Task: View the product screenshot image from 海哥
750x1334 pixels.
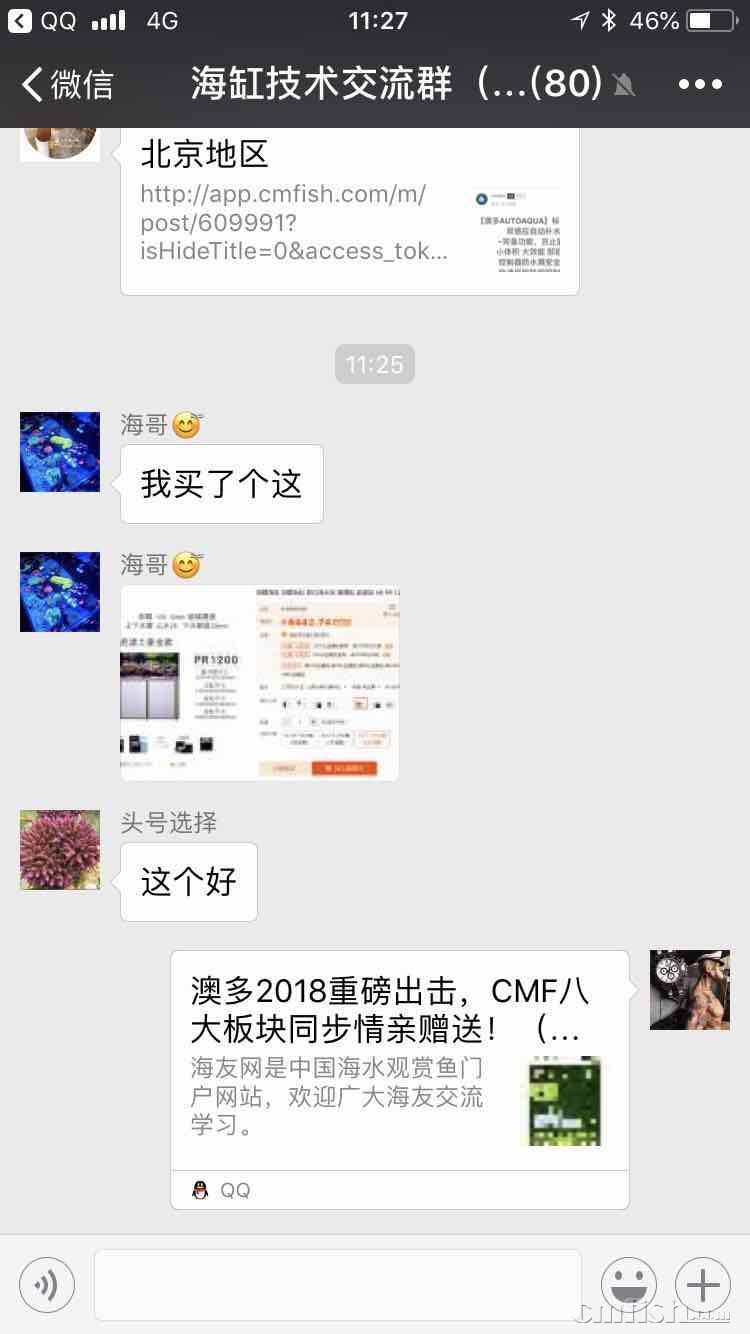Action: point(260,683)
